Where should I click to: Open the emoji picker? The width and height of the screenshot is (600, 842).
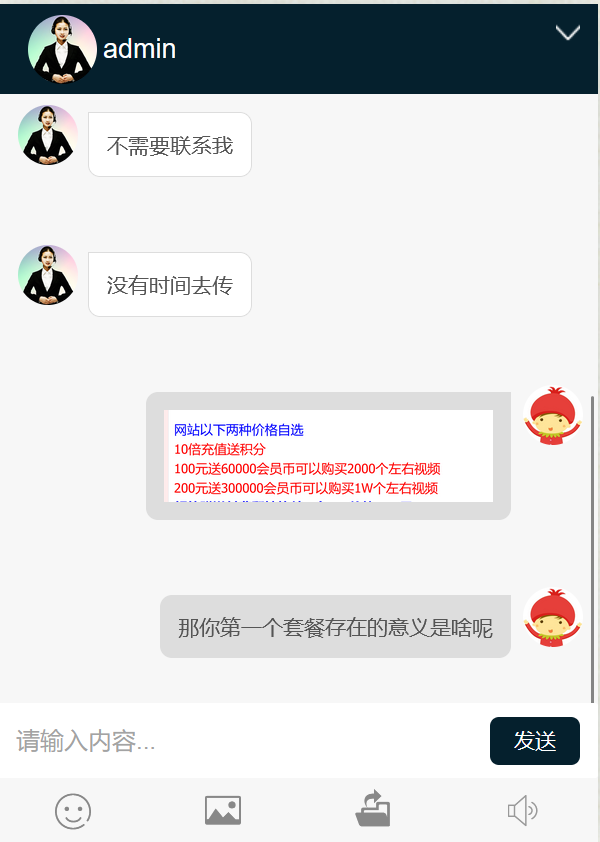[73, 810]
